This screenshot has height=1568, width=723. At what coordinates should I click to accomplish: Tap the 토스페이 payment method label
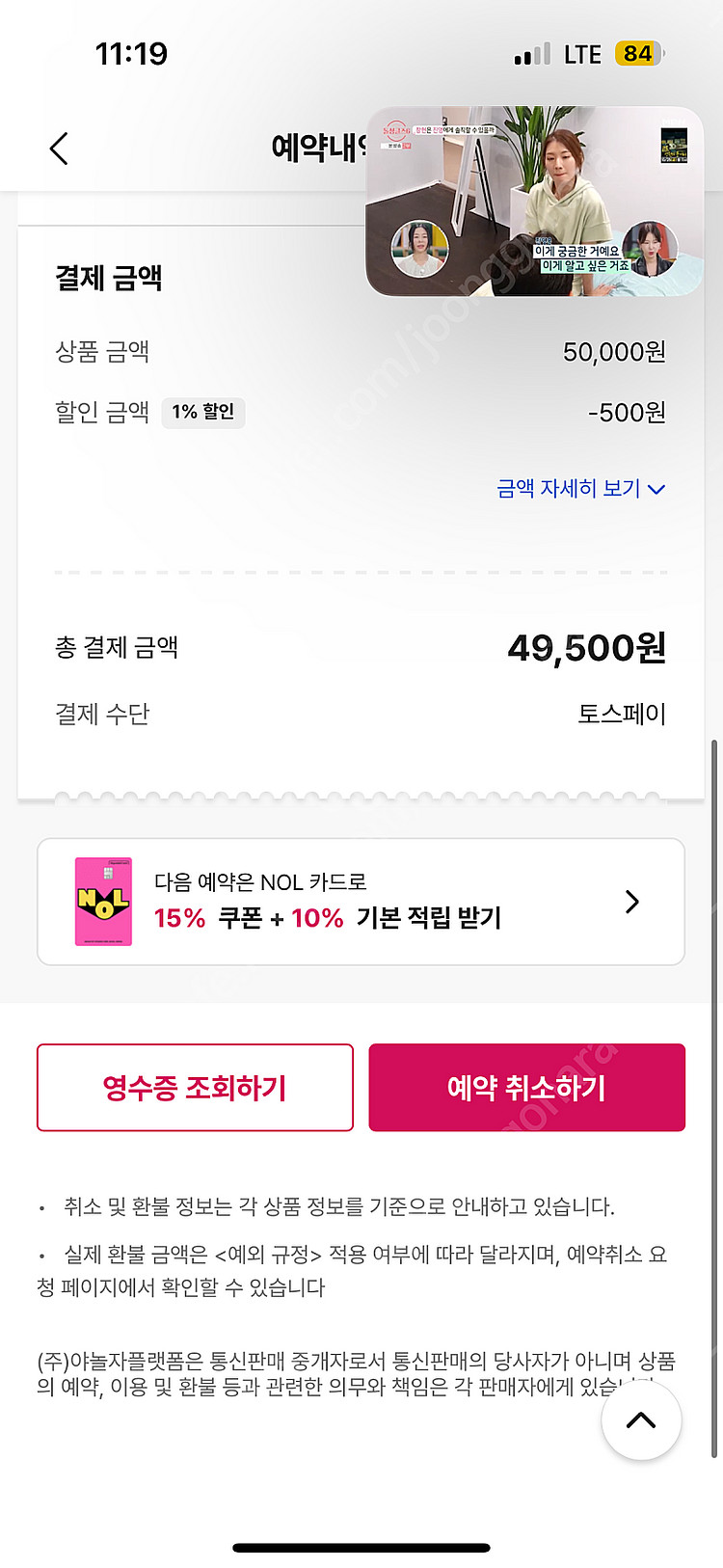622,714
